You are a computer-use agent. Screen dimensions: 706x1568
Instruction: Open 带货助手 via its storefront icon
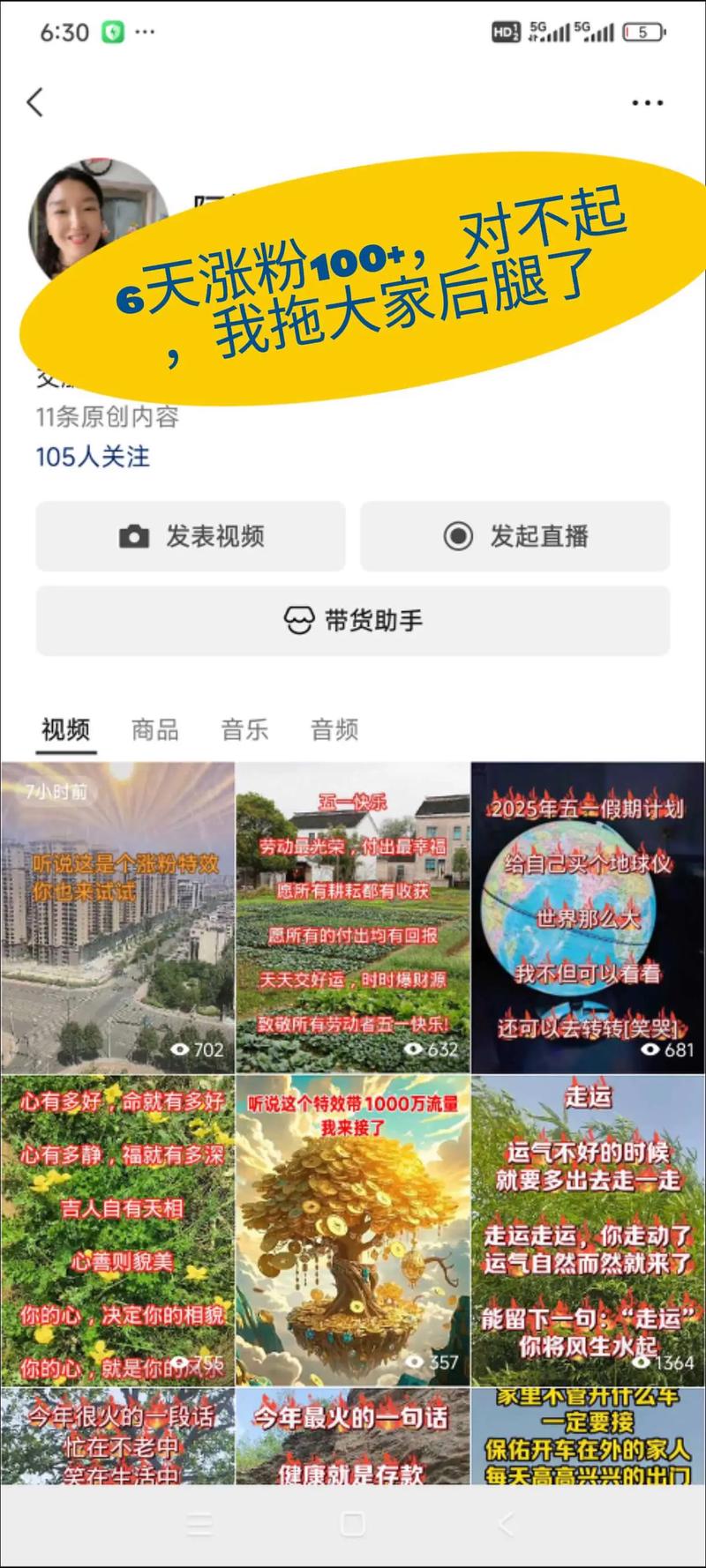pos(299,620)
